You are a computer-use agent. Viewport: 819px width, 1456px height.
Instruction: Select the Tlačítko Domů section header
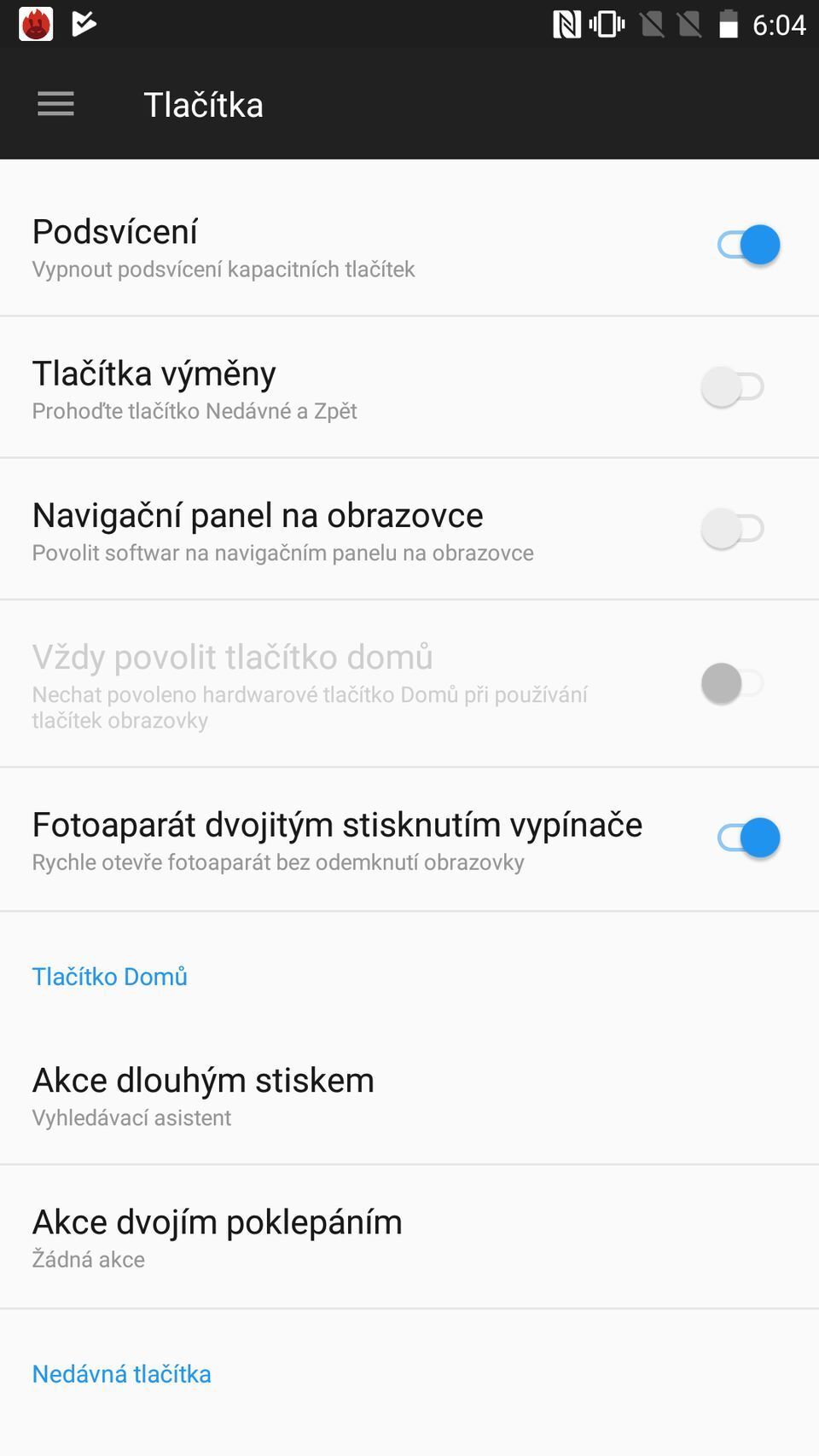109,976
